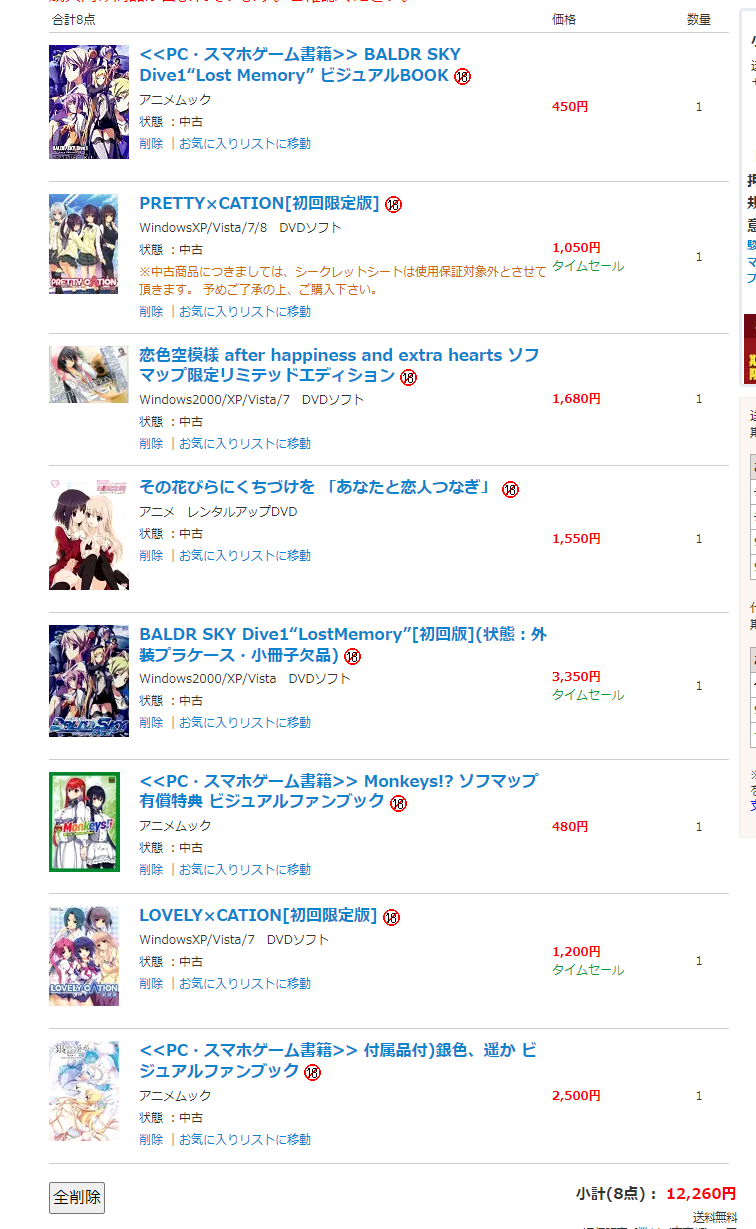Move 銀色、遥か fanbook to favorites list
The height and width of the screenshot is (1229, 756).
244,1139
